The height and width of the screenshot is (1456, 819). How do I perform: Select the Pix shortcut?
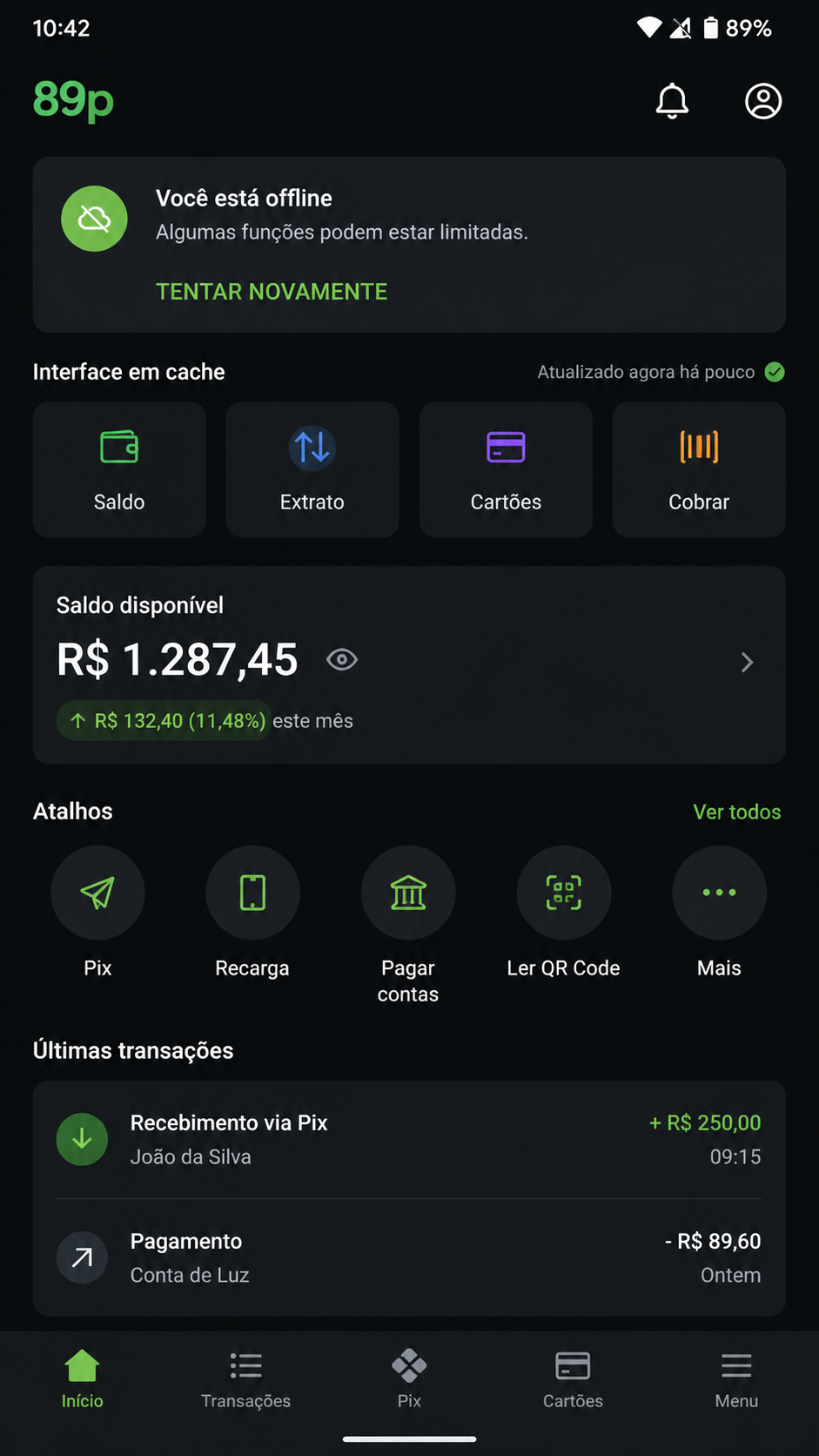(97, 912)
